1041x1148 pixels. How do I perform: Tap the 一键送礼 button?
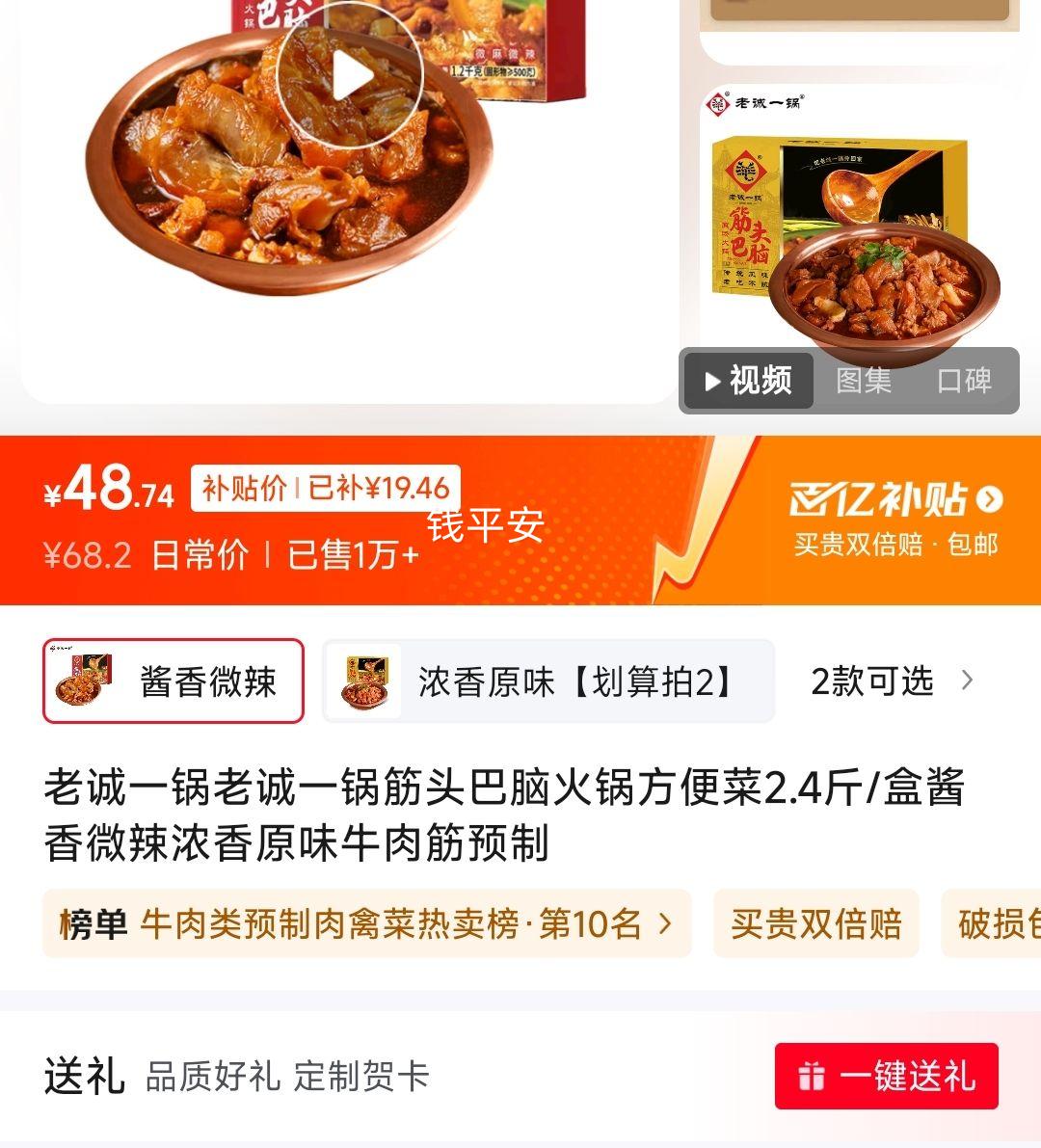(x=885, y=1077)
